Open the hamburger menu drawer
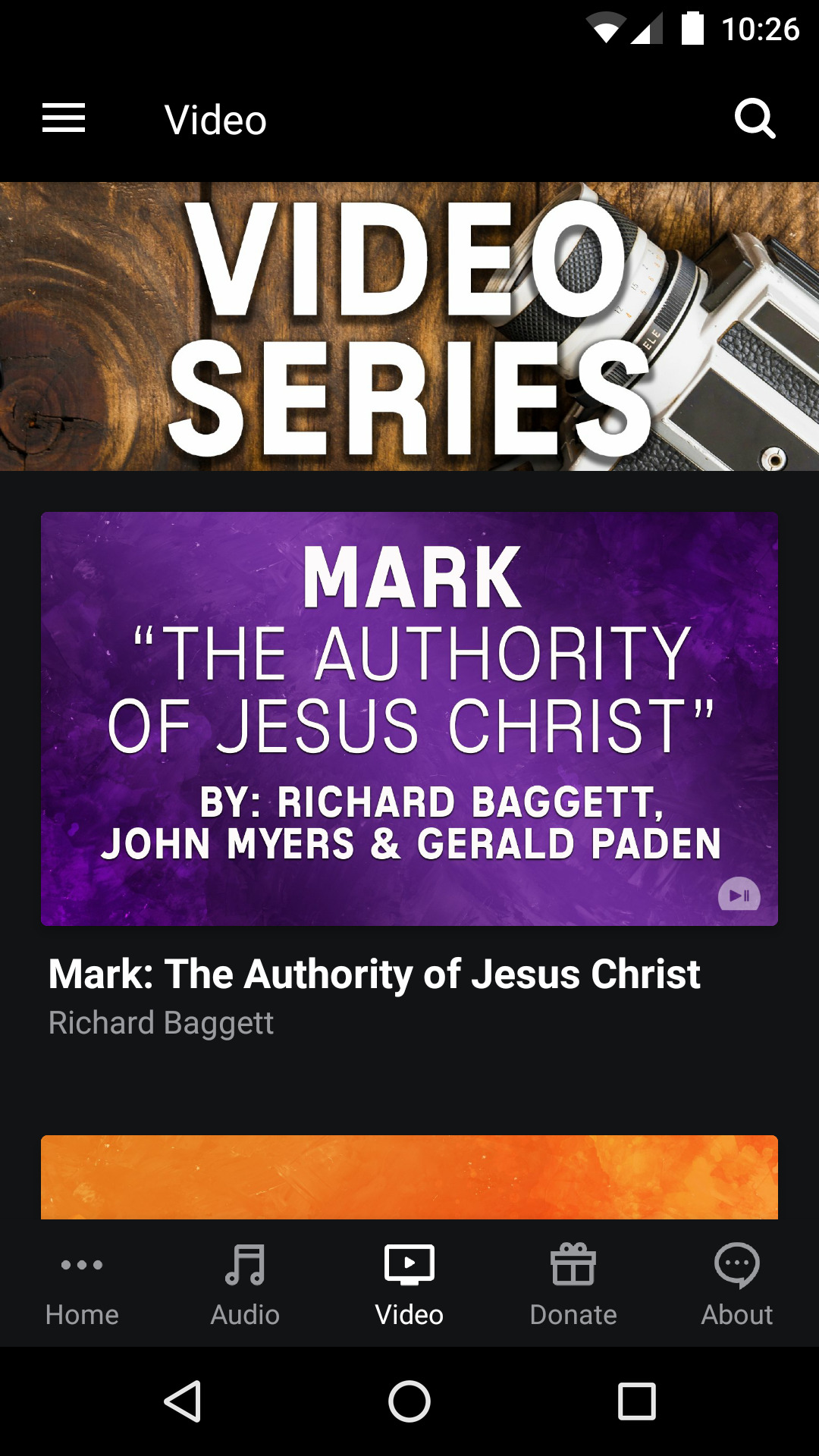The image size is (819, 1456). [64, 119]
